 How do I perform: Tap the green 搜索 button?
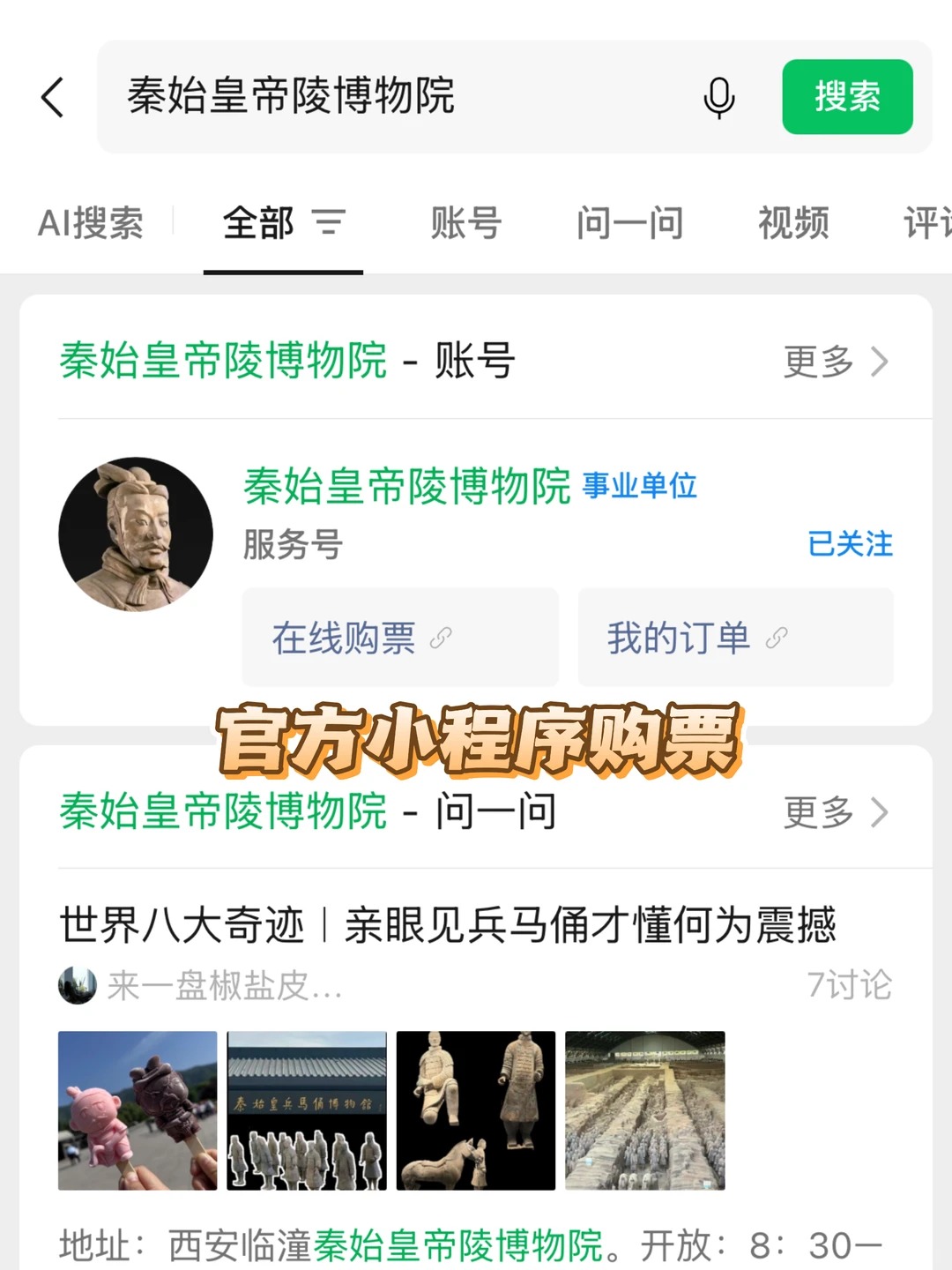coord(847,97)
